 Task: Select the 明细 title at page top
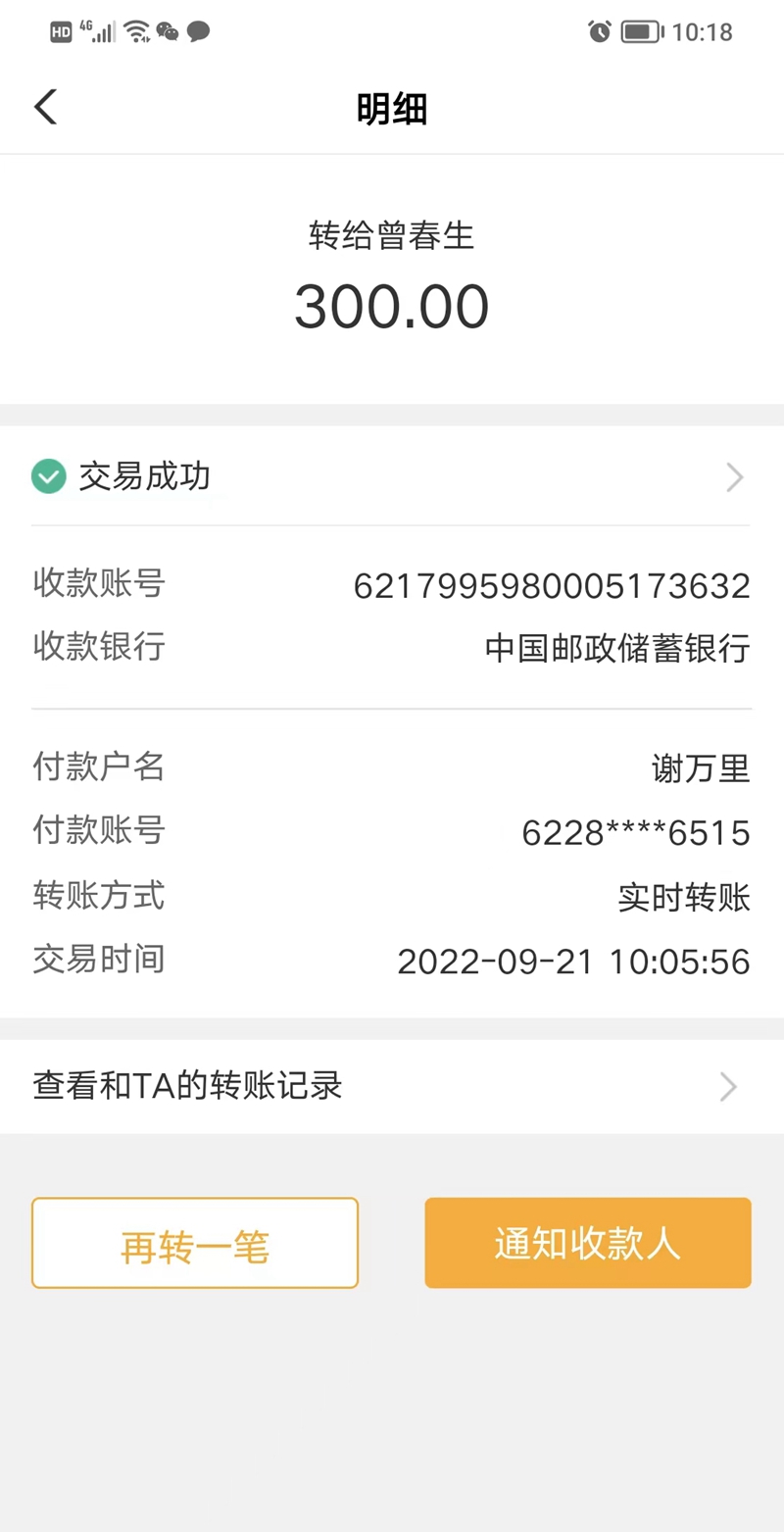point(392,110)
